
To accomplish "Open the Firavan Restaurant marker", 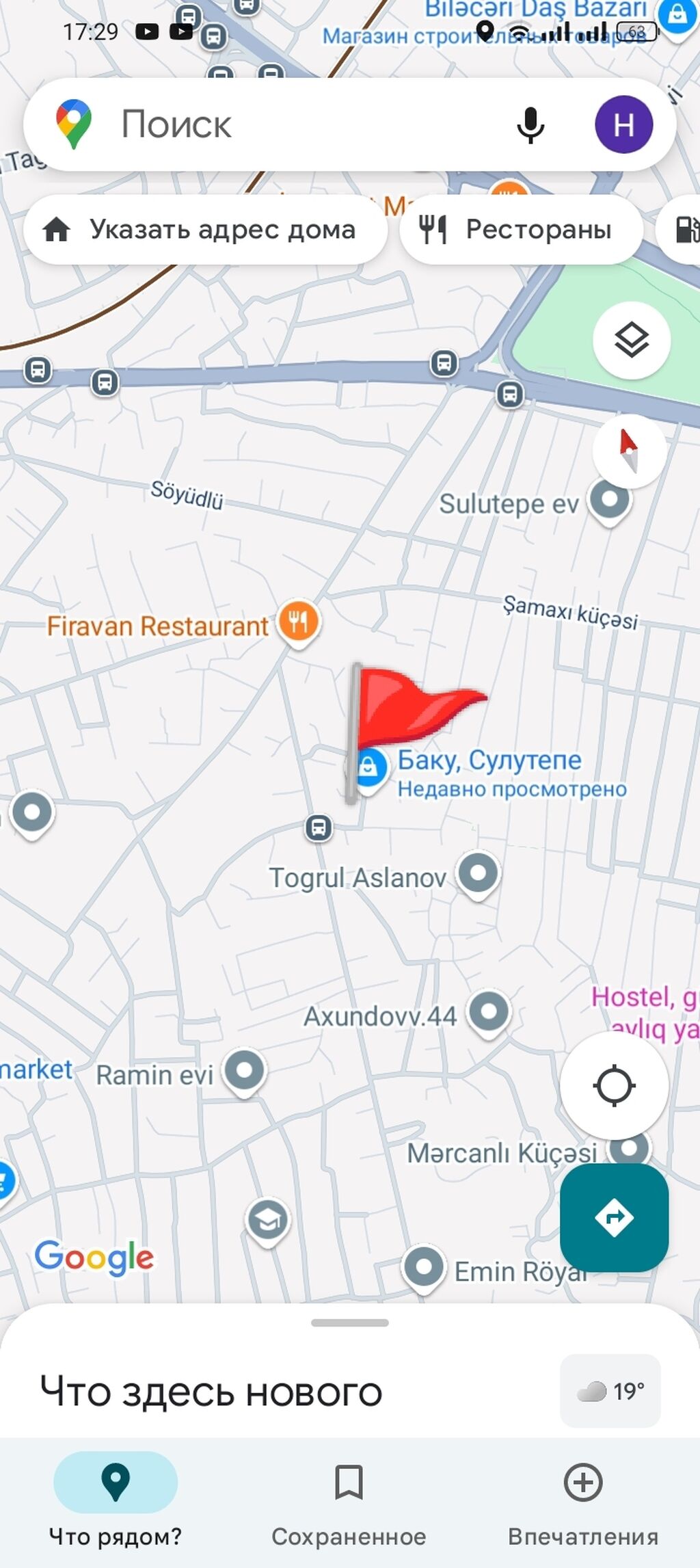I will 299,621.
